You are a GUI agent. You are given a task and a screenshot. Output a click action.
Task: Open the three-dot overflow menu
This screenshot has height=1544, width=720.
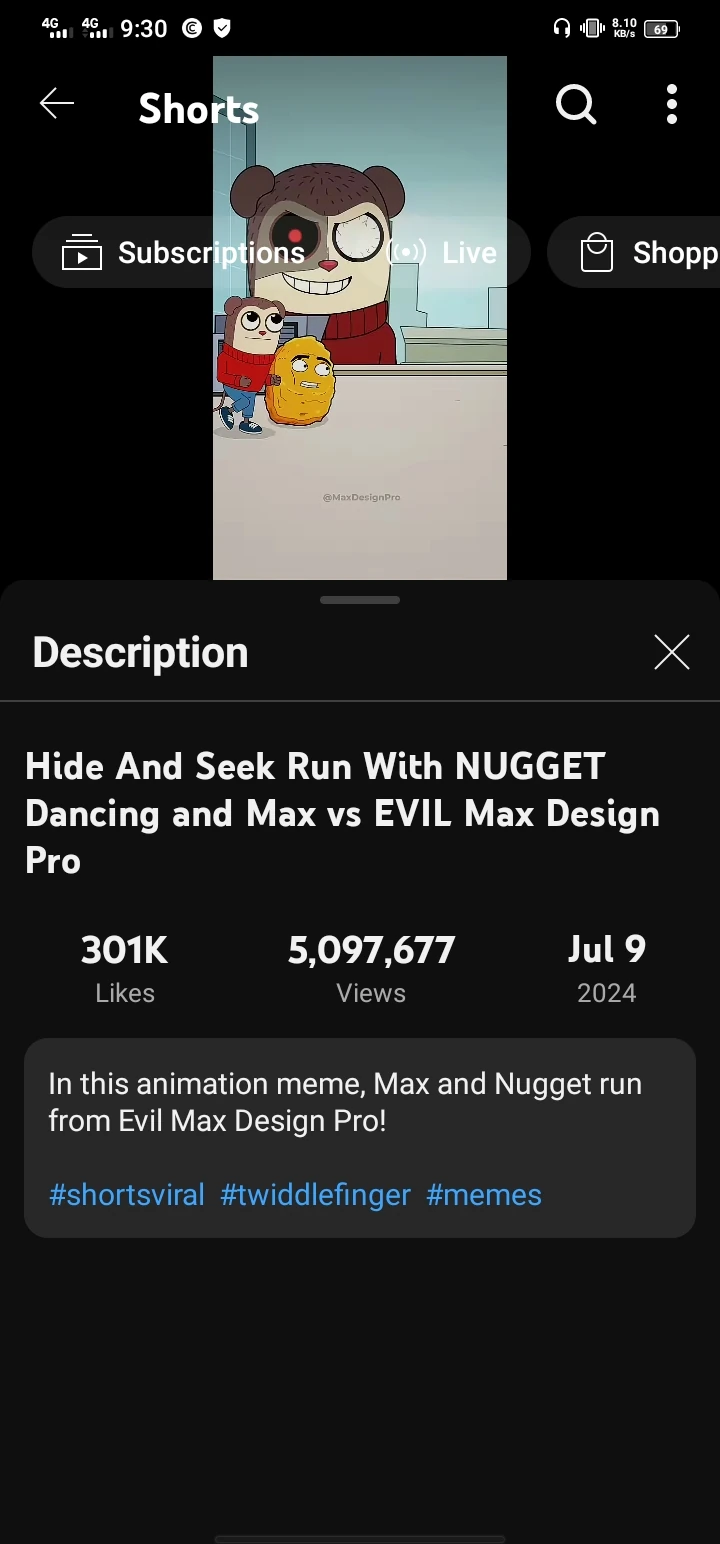tap(672, 104)
